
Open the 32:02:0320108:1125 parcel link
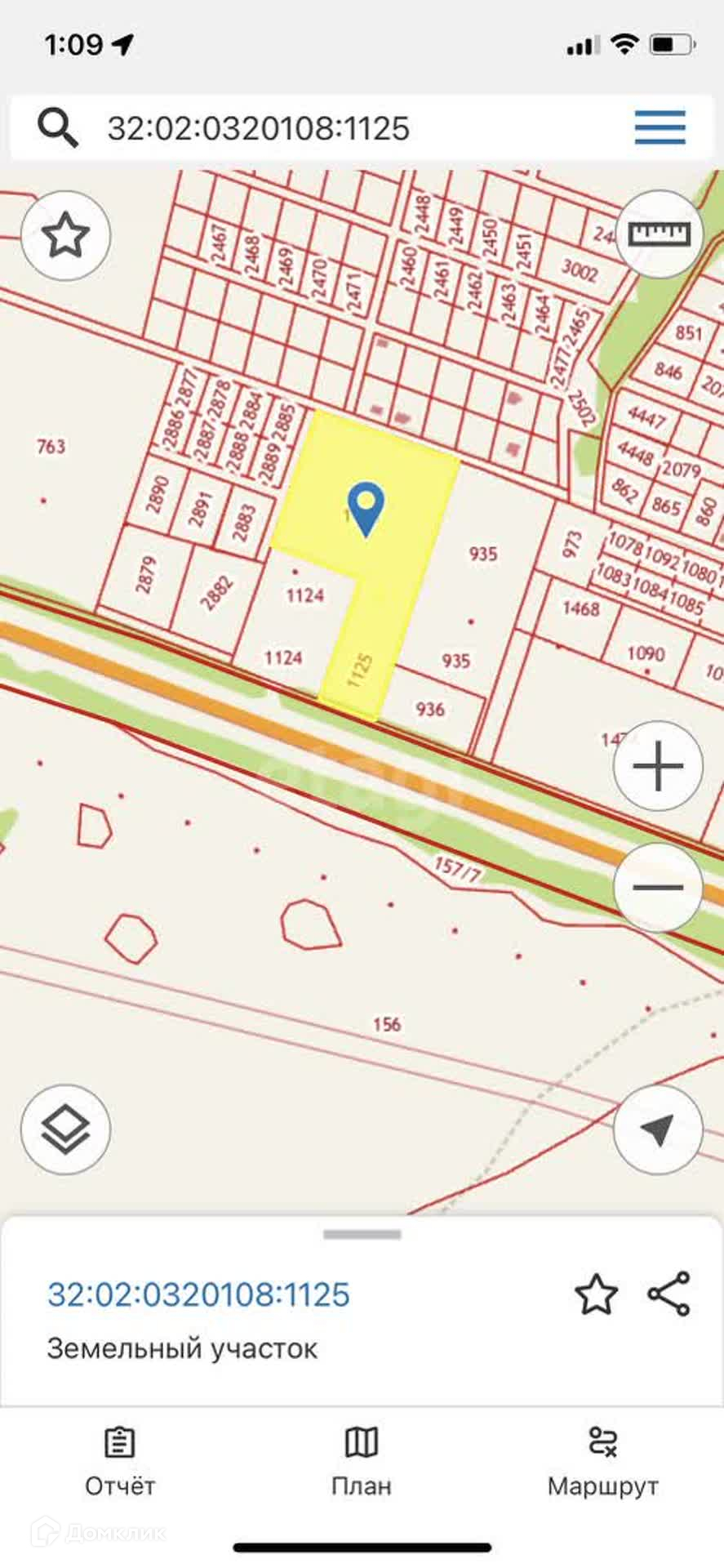tap(199, 1294)
